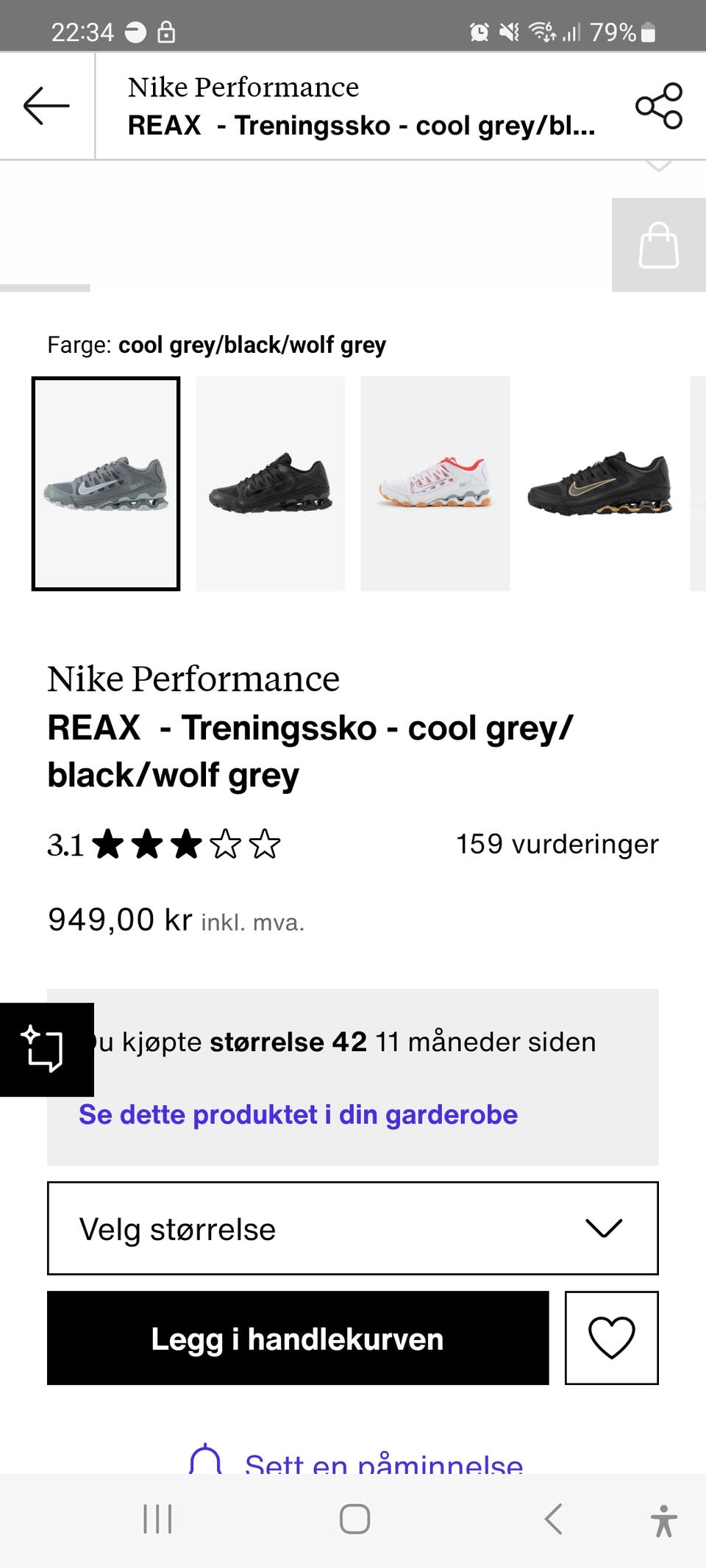Viewport: 706px width, 1568px height.
Task: Select the black and gold shoe variant
Action: tap(599, 483)
